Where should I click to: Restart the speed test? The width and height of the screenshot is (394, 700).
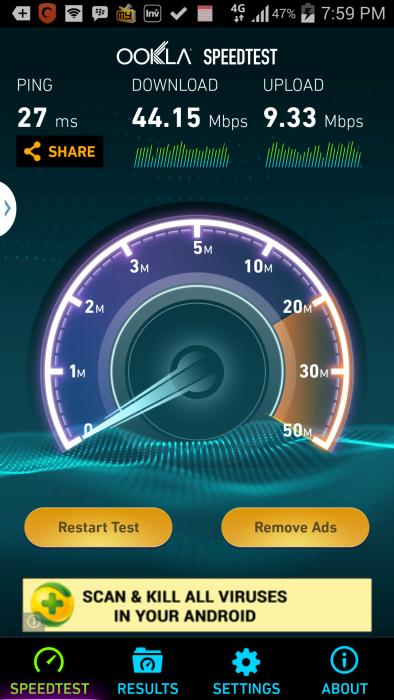pyautogui.click(x=98, y=527)
